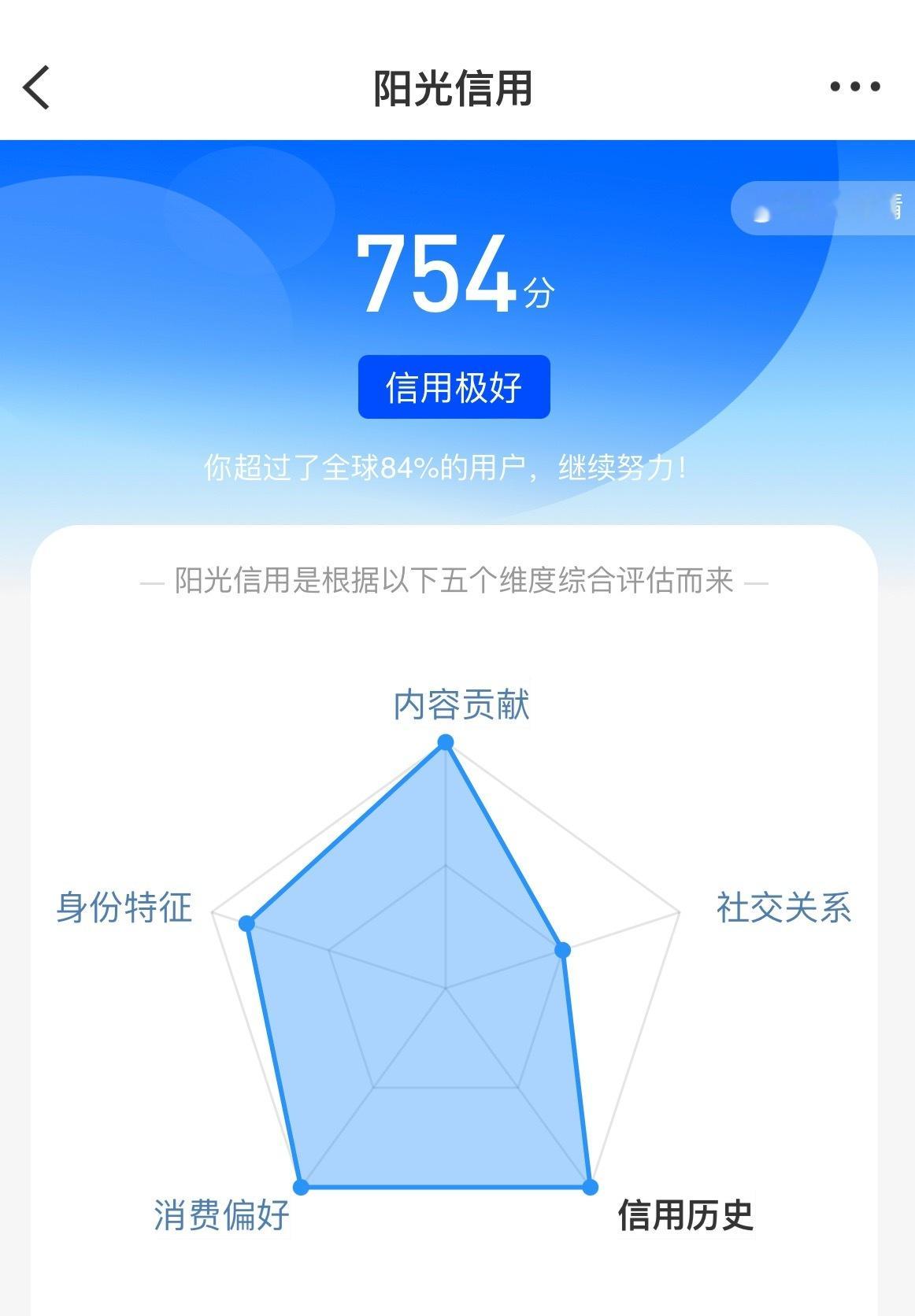Select the 信用极好 badge button
This screenshot has width=915, height=1316.
[x=455, y=387]
